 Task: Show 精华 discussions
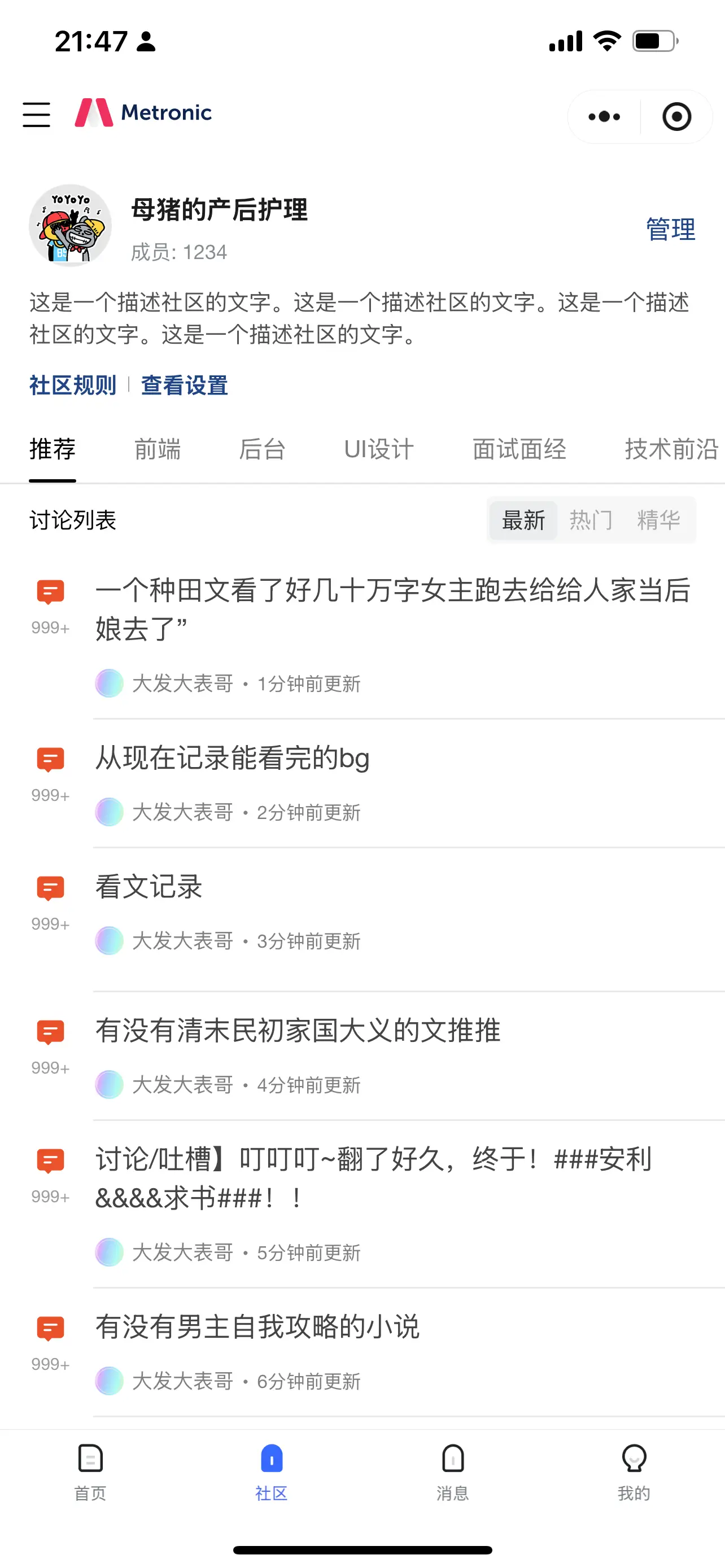pyautogui.click(x=658, y=520)
